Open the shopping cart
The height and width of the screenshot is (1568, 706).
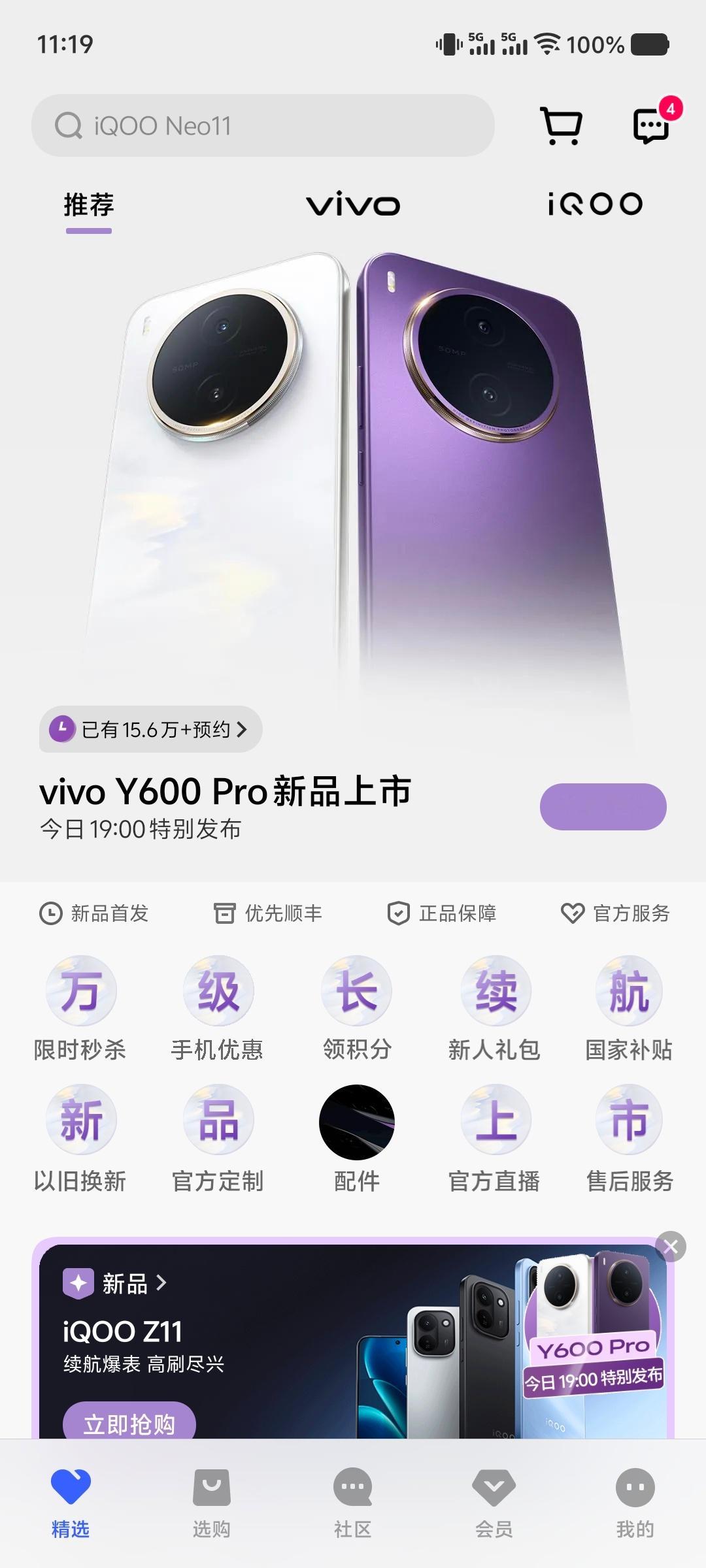click(561, 126)
